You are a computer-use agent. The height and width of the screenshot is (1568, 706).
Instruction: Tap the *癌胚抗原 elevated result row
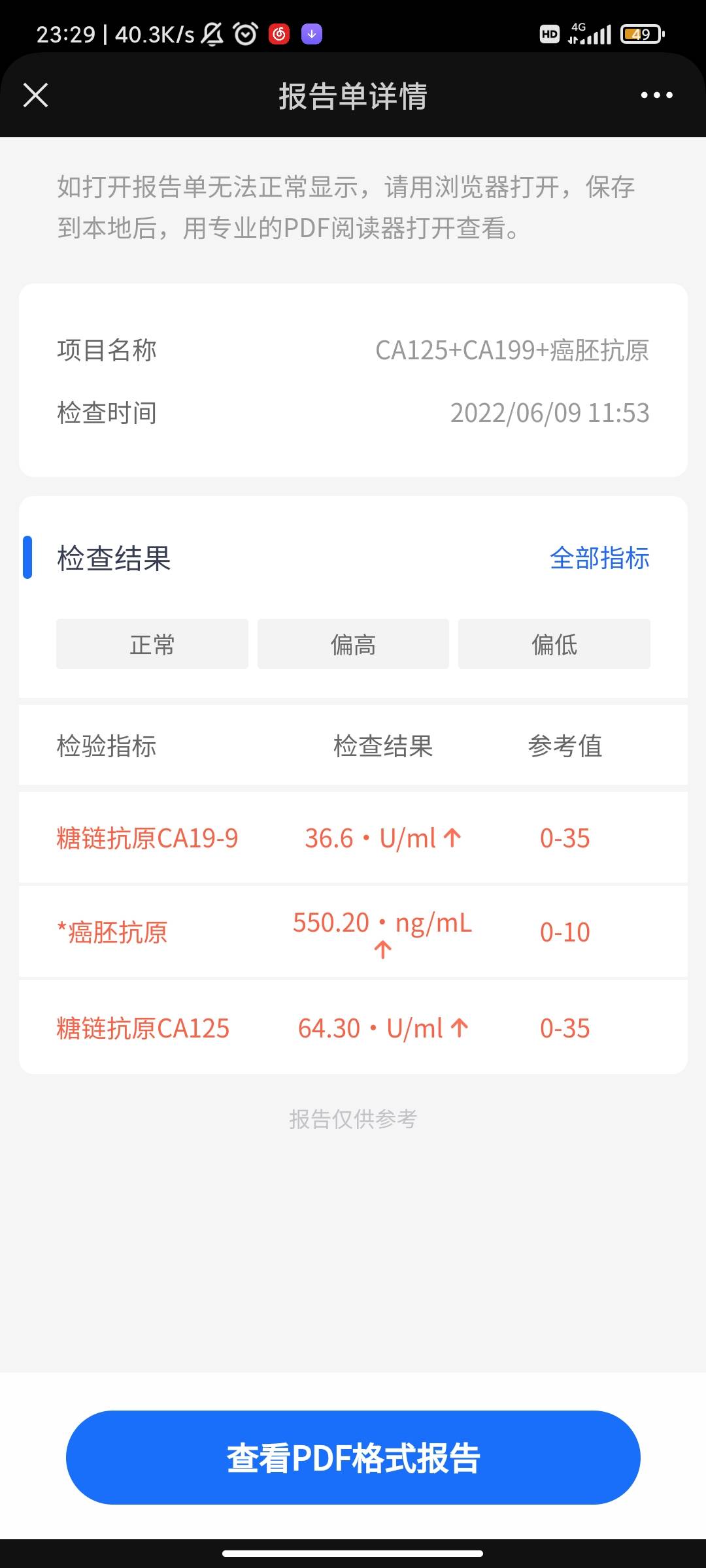click(353, 933)
